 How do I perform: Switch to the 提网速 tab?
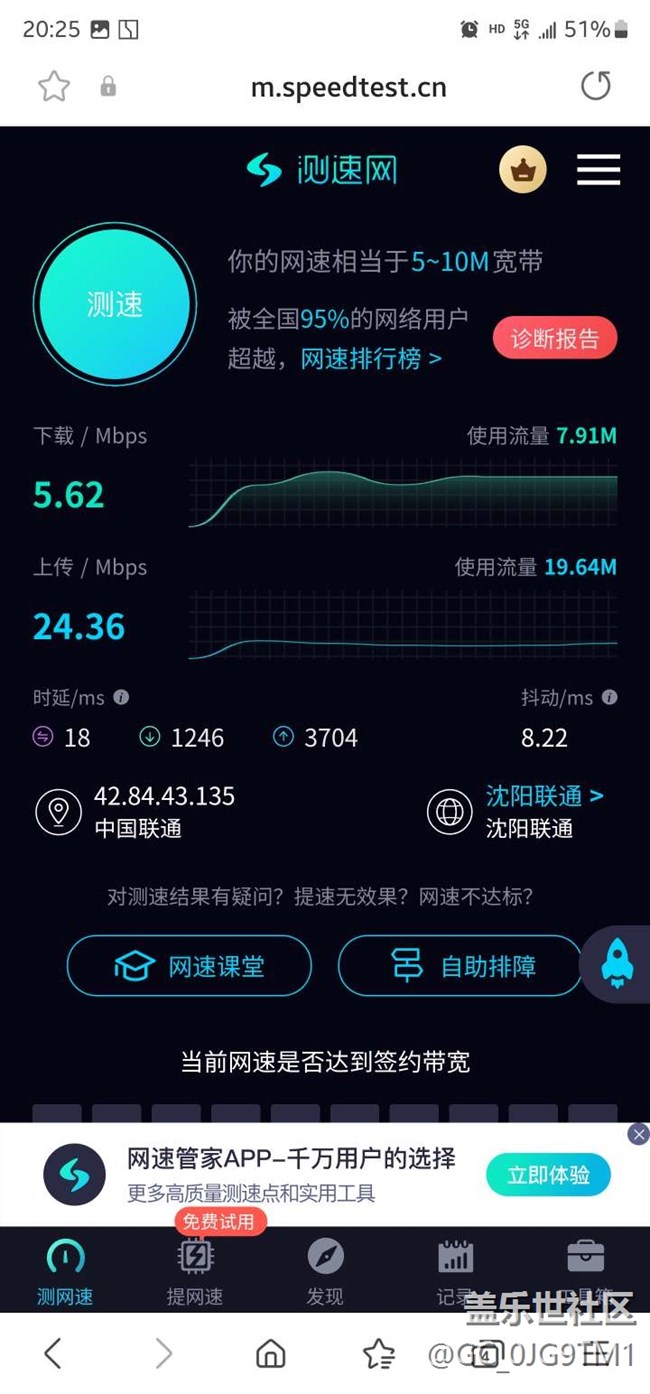coord(195,1271)
